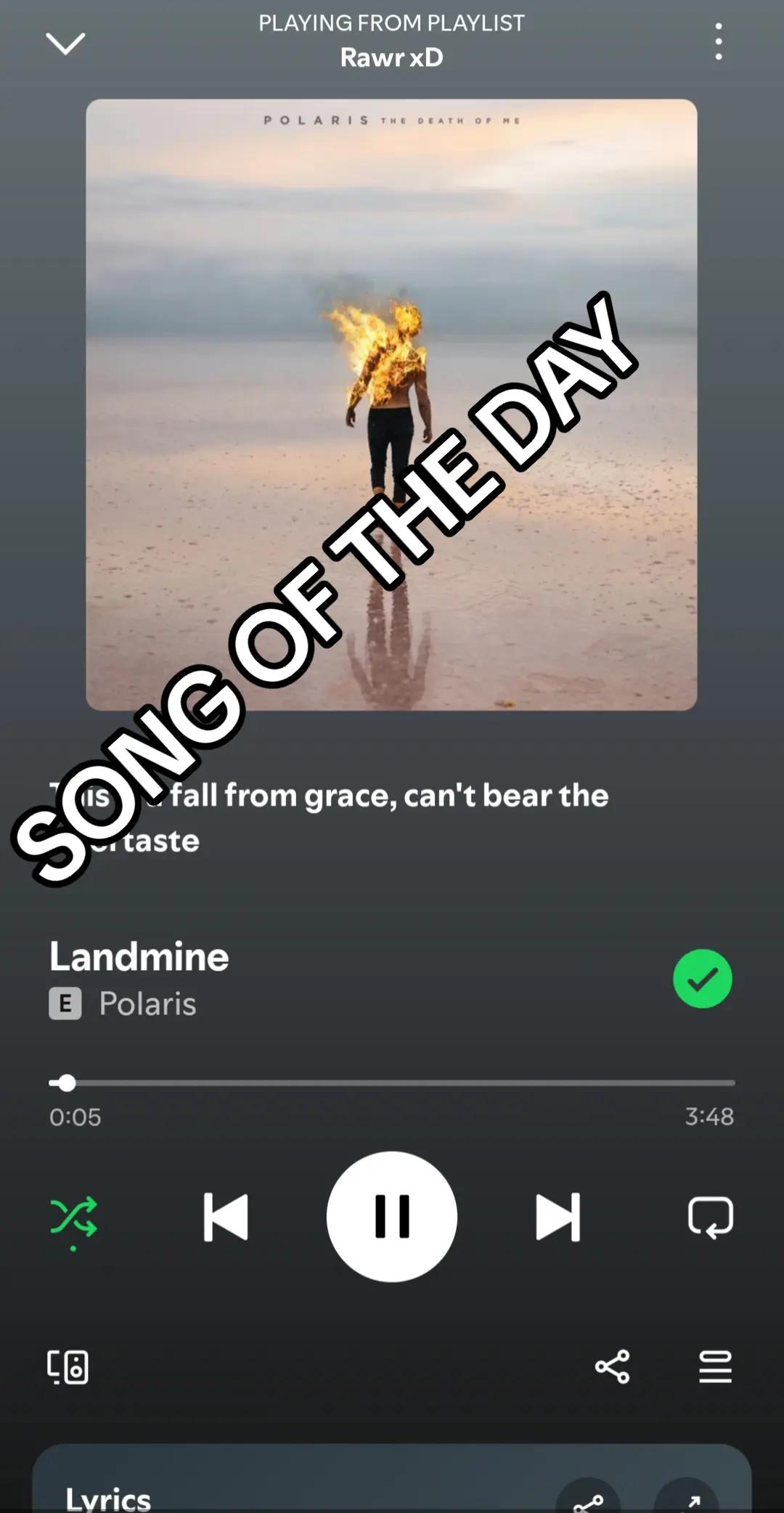The image size is (784, 1513).
Task: Share the current song
Action: (612, 1367)
